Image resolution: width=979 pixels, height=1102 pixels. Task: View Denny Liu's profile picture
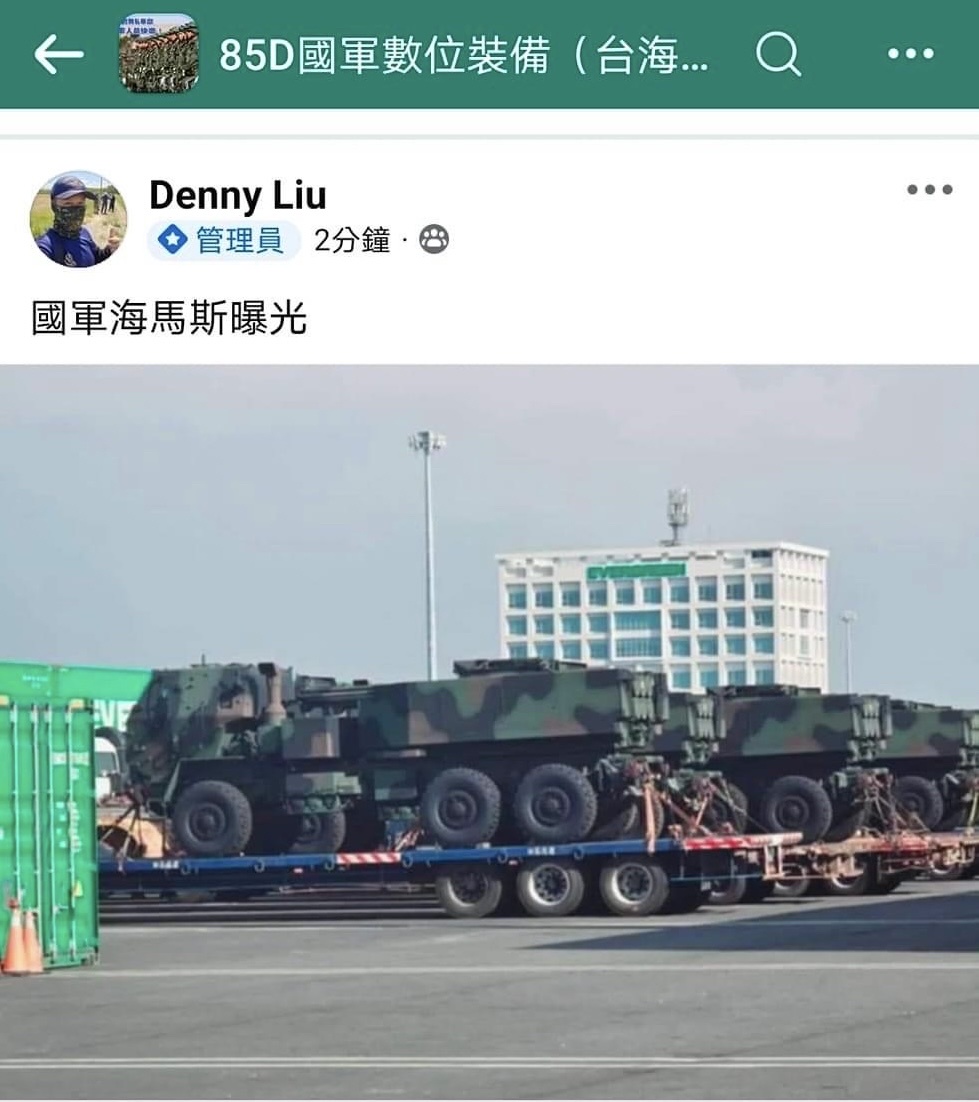78,218
